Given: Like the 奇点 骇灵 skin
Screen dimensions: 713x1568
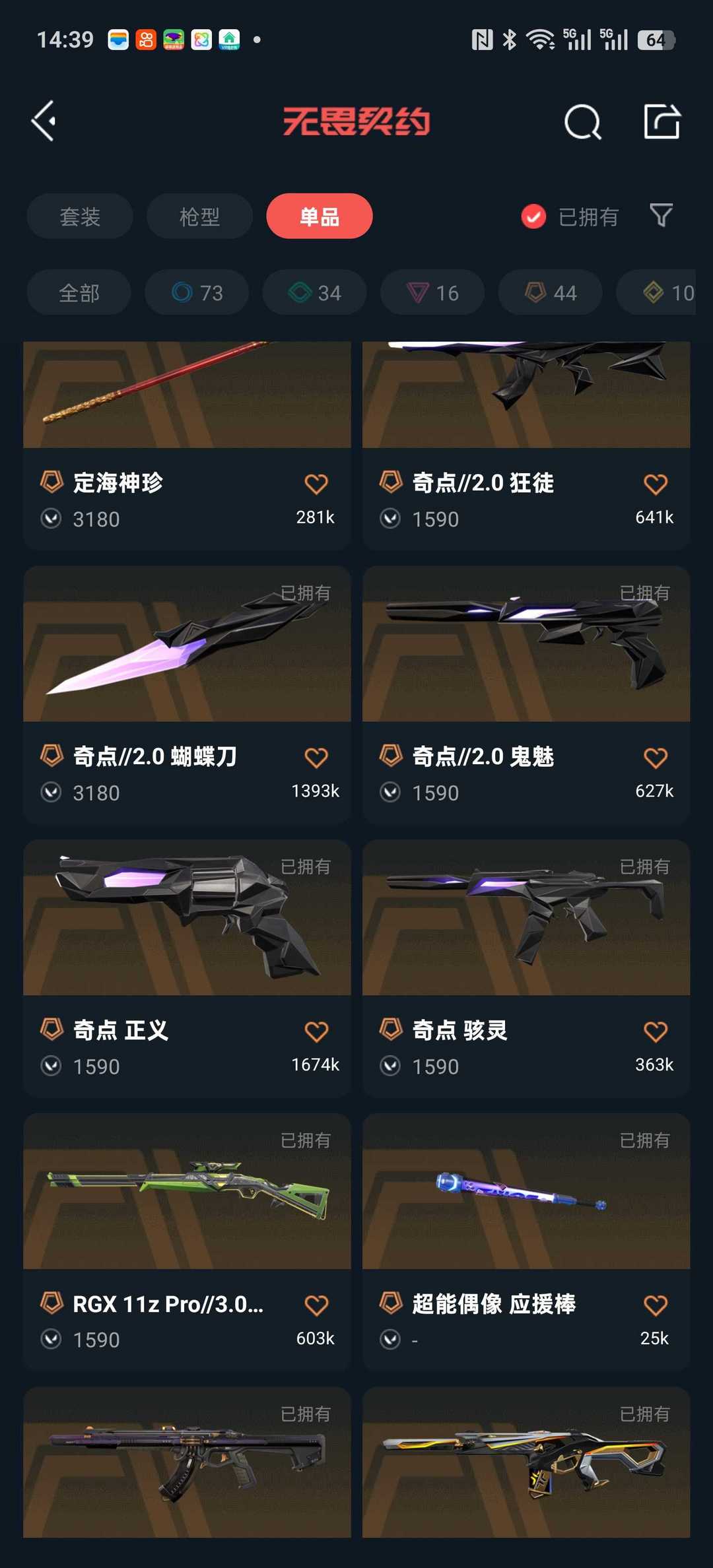Looking at the screenshot, I should (x=656, y=1031).
